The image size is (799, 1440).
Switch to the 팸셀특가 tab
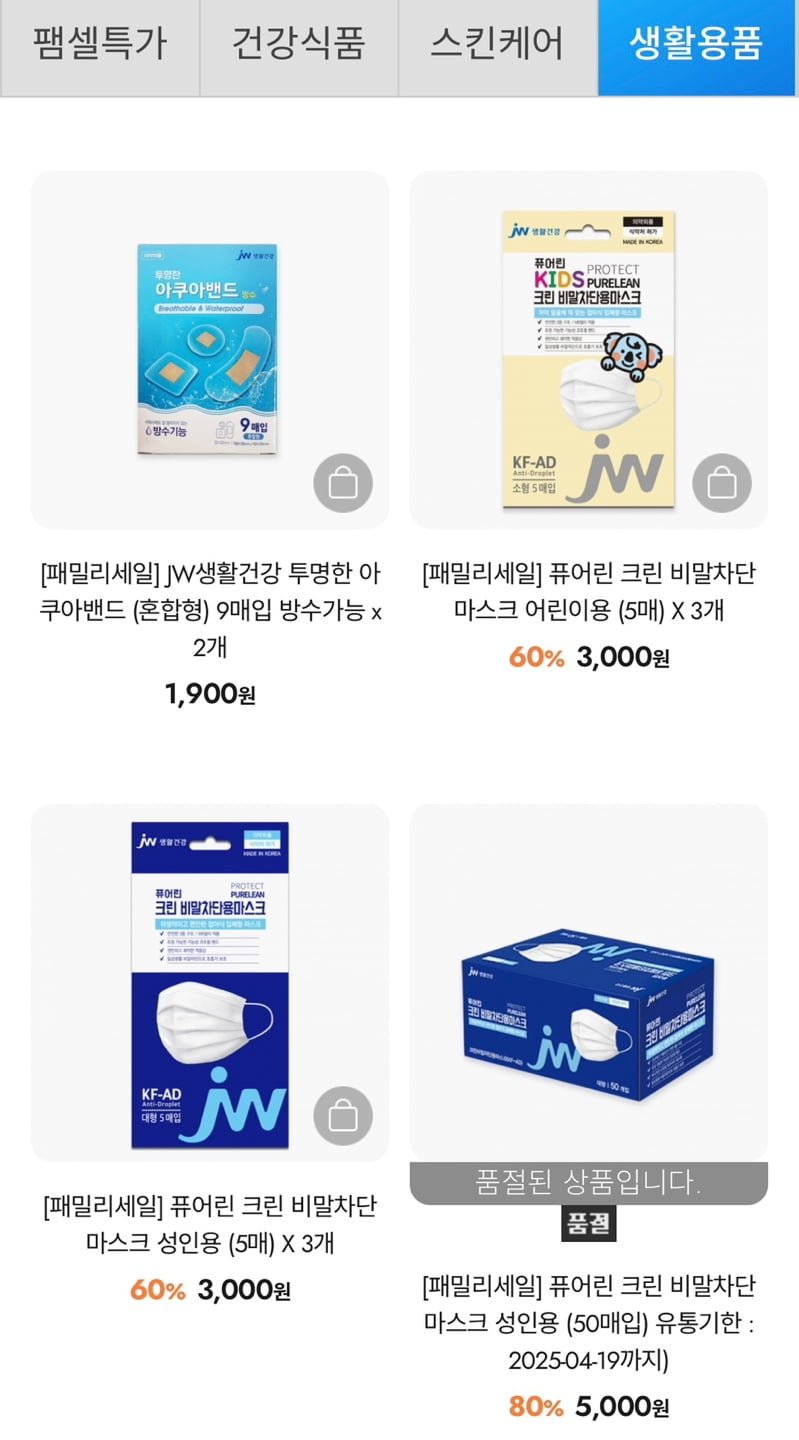coord(100,45)
